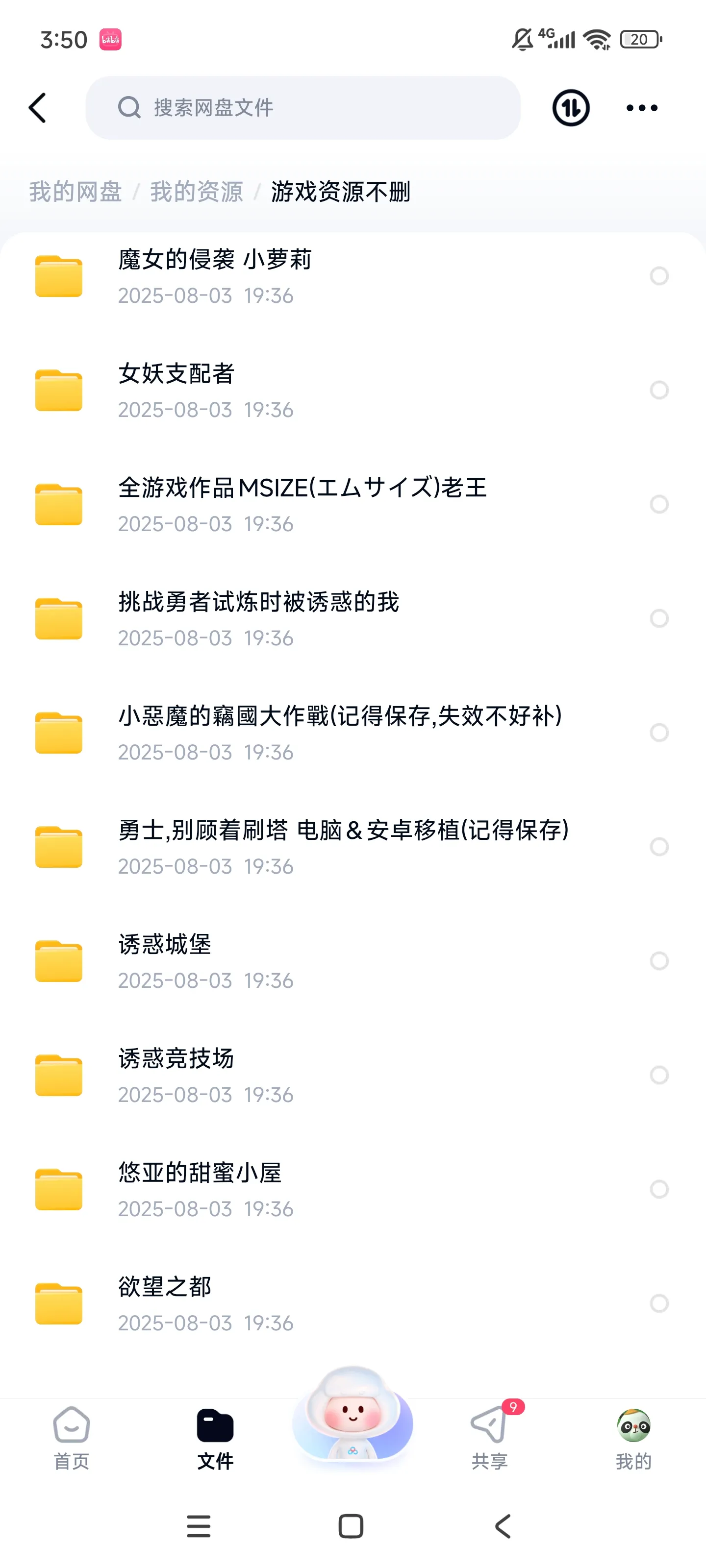Tap the 搜索网盘文件 search box
This screenshot has width=706, height=1568.
(x=303, y=108)
